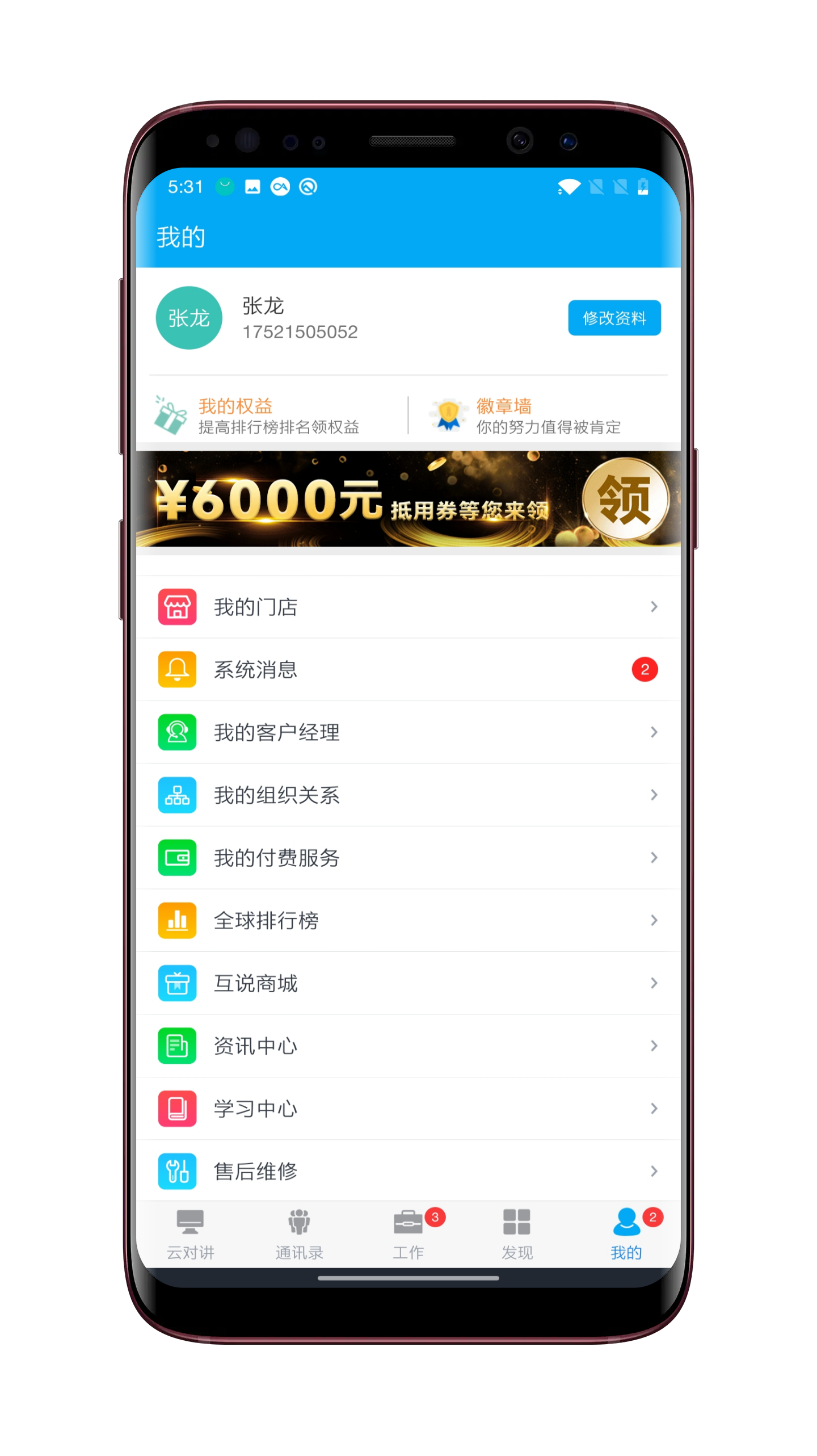Open 全球排行榜 leaderboard
This screenshot has height=1456, width=817.
[407, 920]
